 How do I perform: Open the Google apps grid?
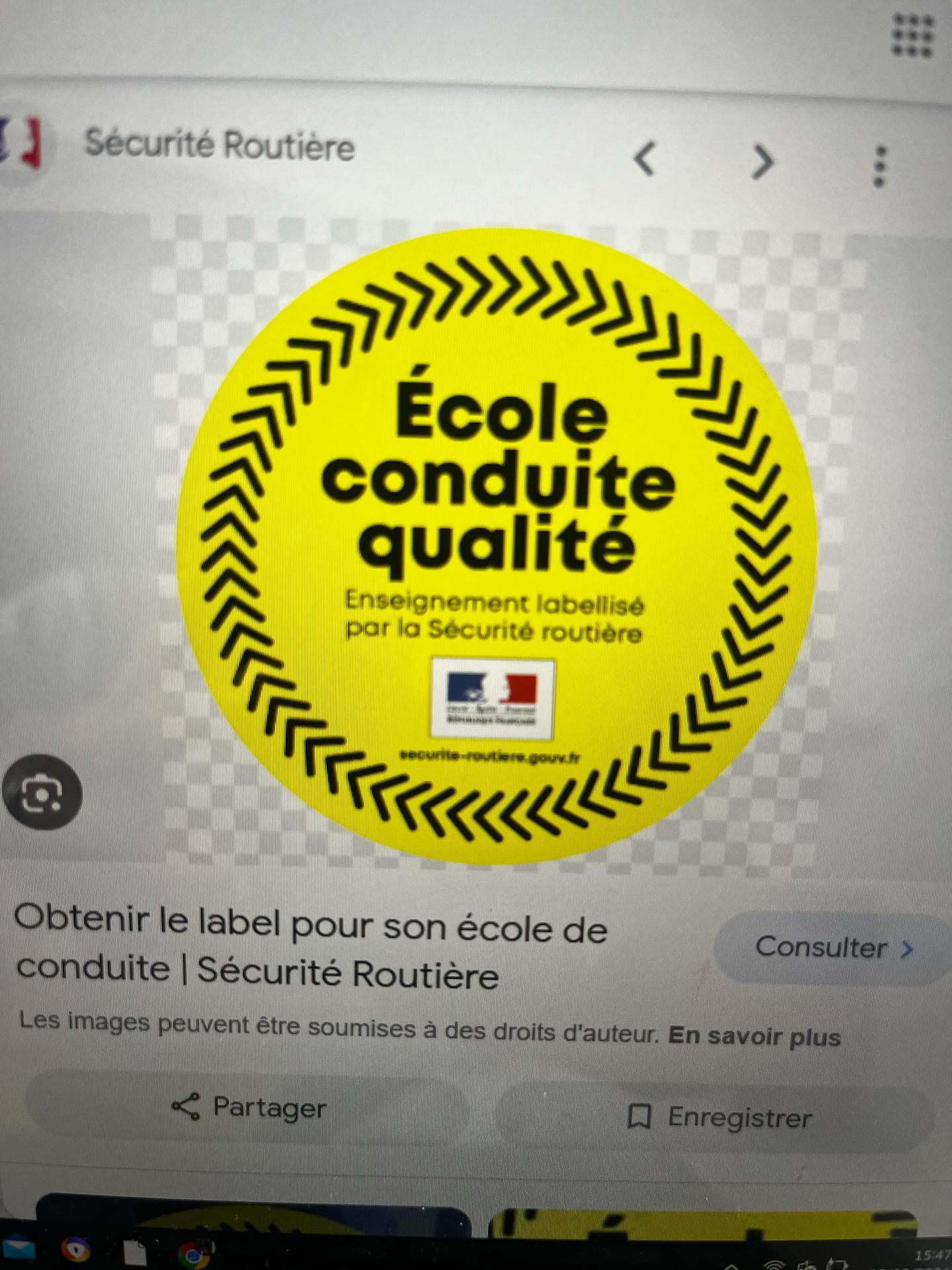point(913,36)
